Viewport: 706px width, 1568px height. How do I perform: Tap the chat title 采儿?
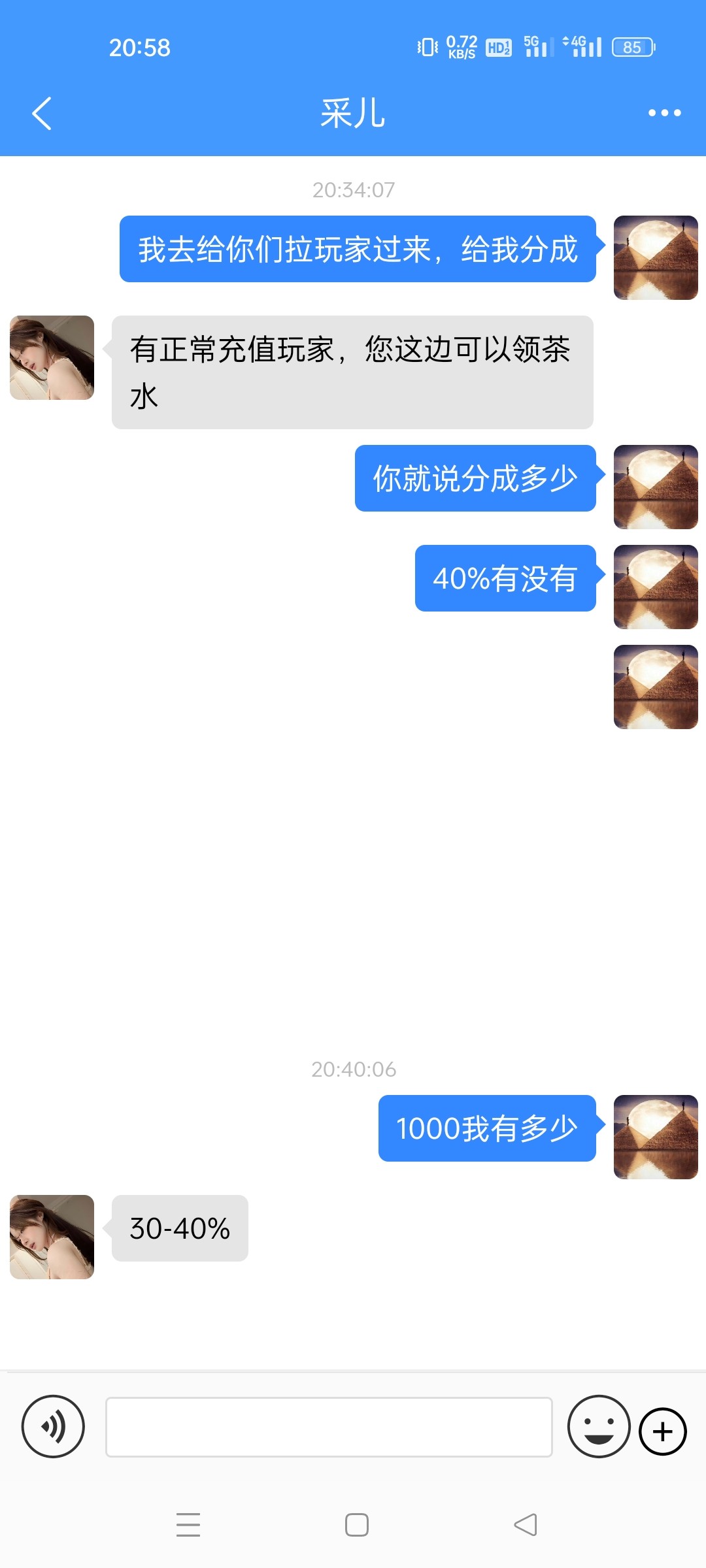pos(353,112)
